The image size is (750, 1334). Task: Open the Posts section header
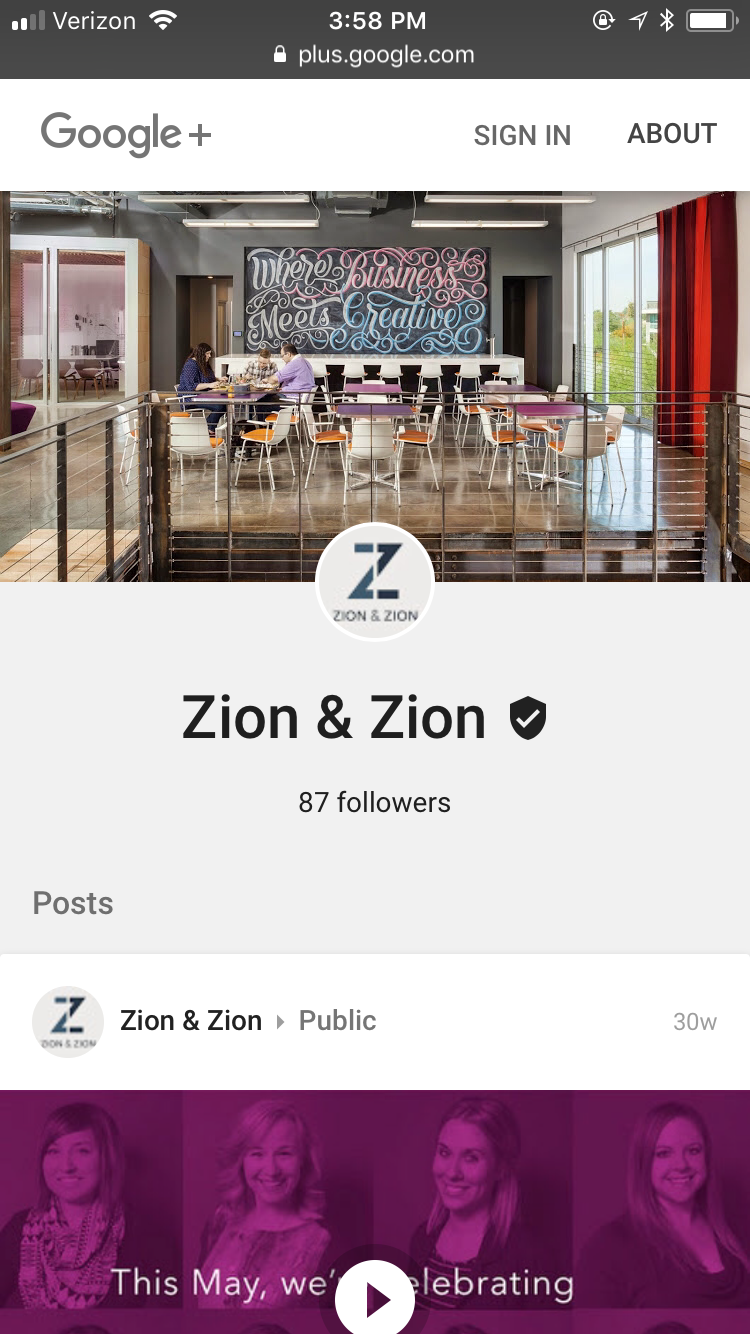72,903
